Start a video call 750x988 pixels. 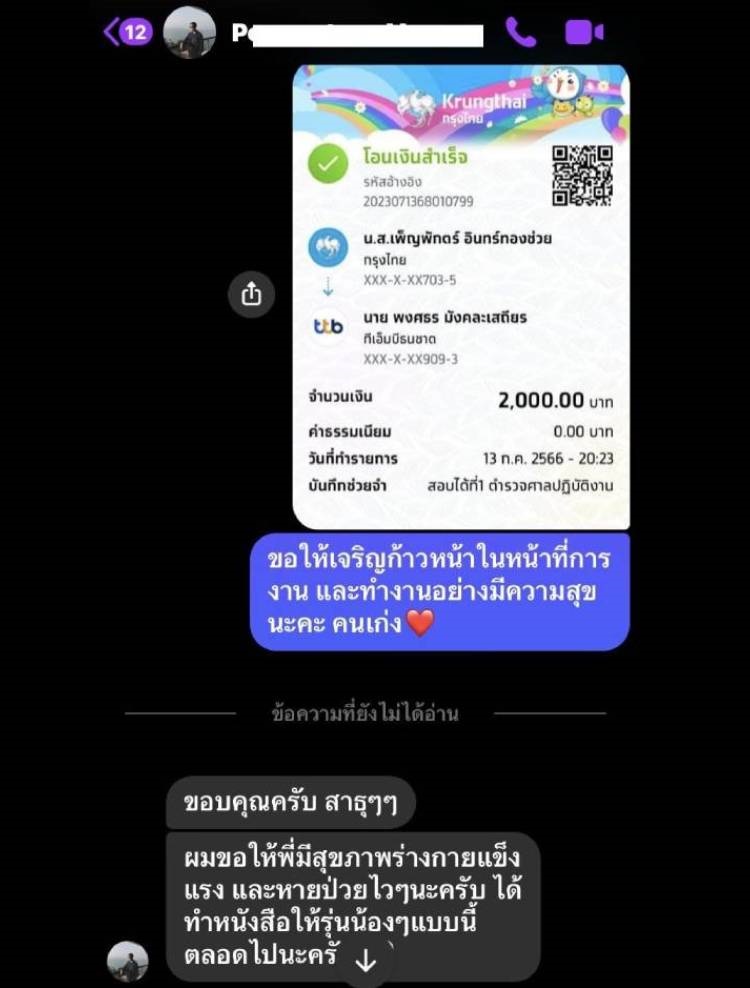pyautogui.click(x=584, y=33)
